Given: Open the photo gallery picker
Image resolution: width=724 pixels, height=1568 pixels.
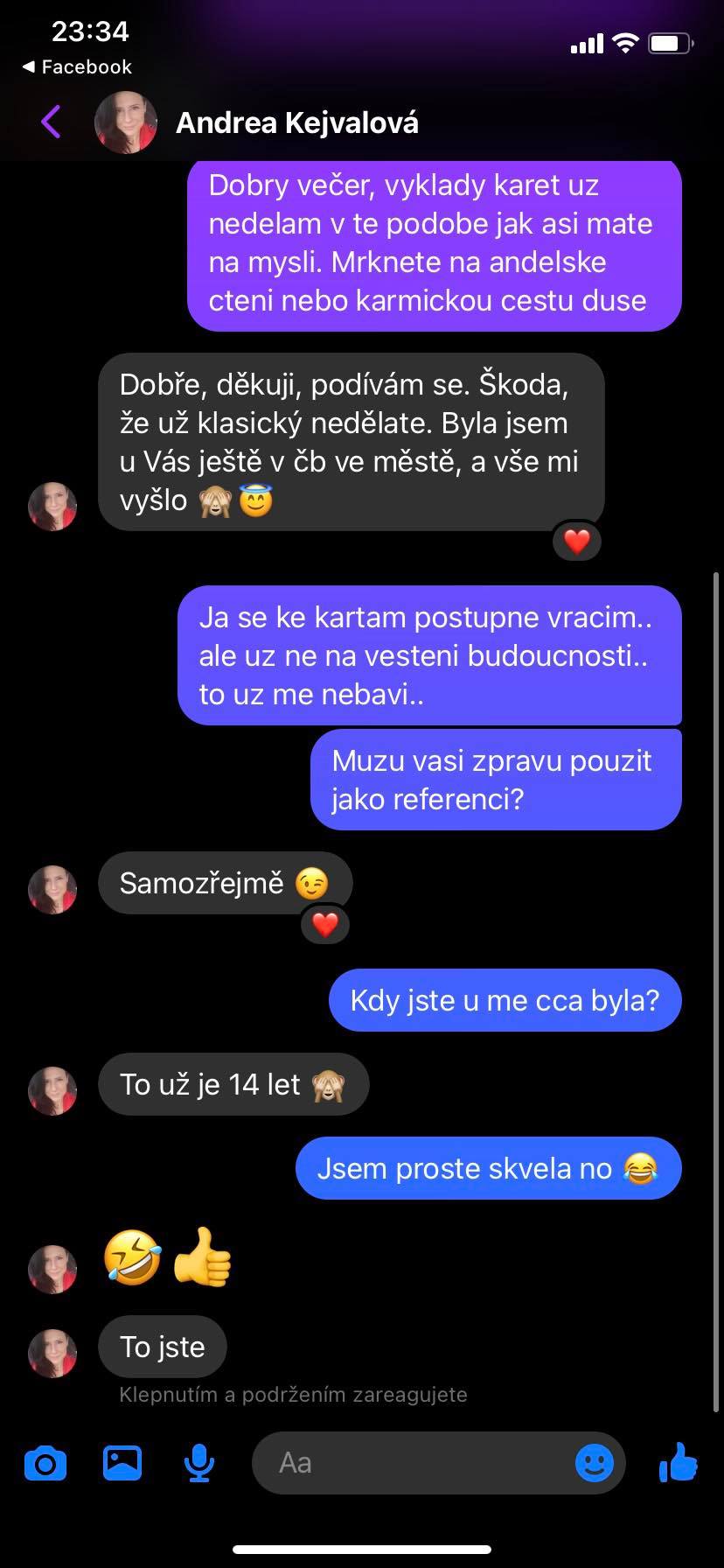Looking at the screenshot, I should [122, 1462].
